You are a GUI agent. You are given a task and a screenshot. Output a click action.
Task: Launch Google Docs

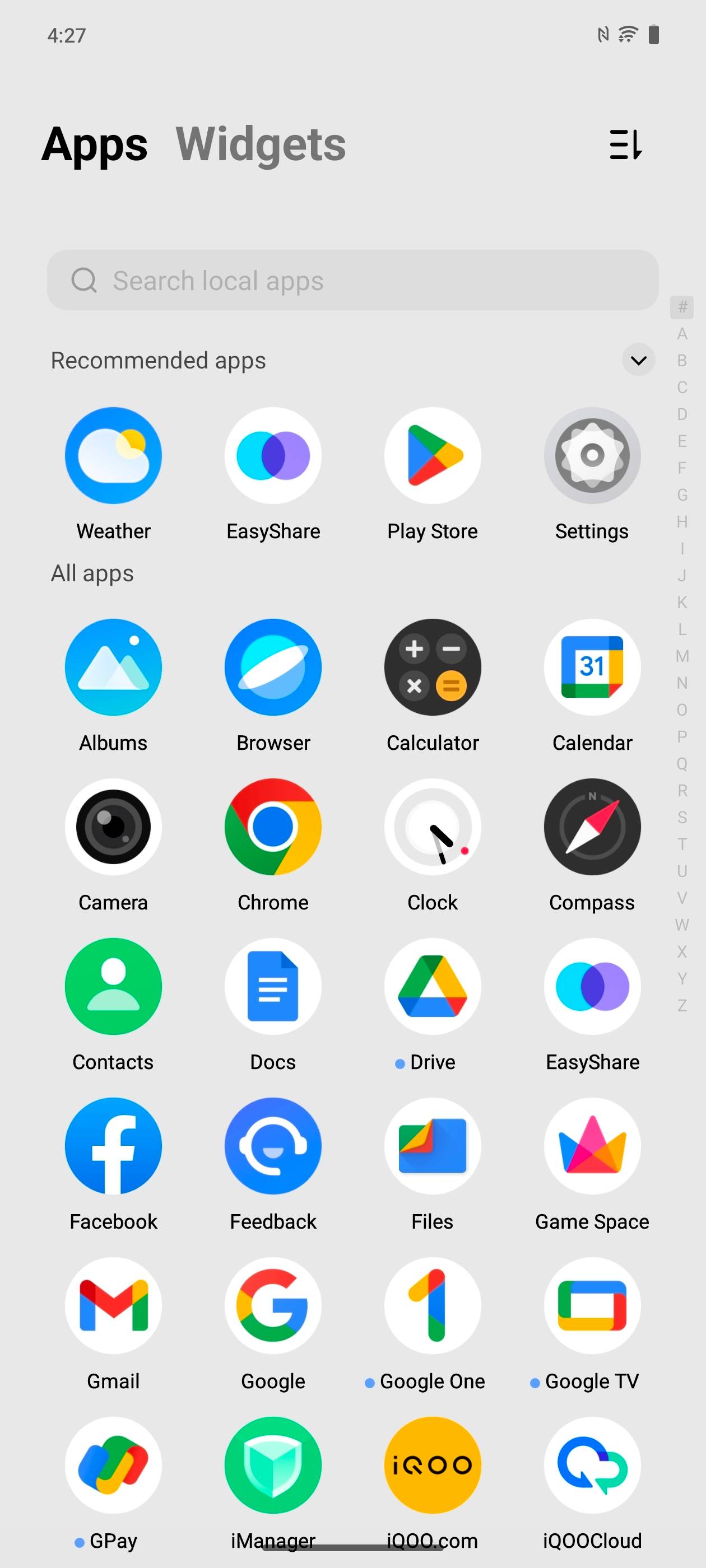point(272,986)
